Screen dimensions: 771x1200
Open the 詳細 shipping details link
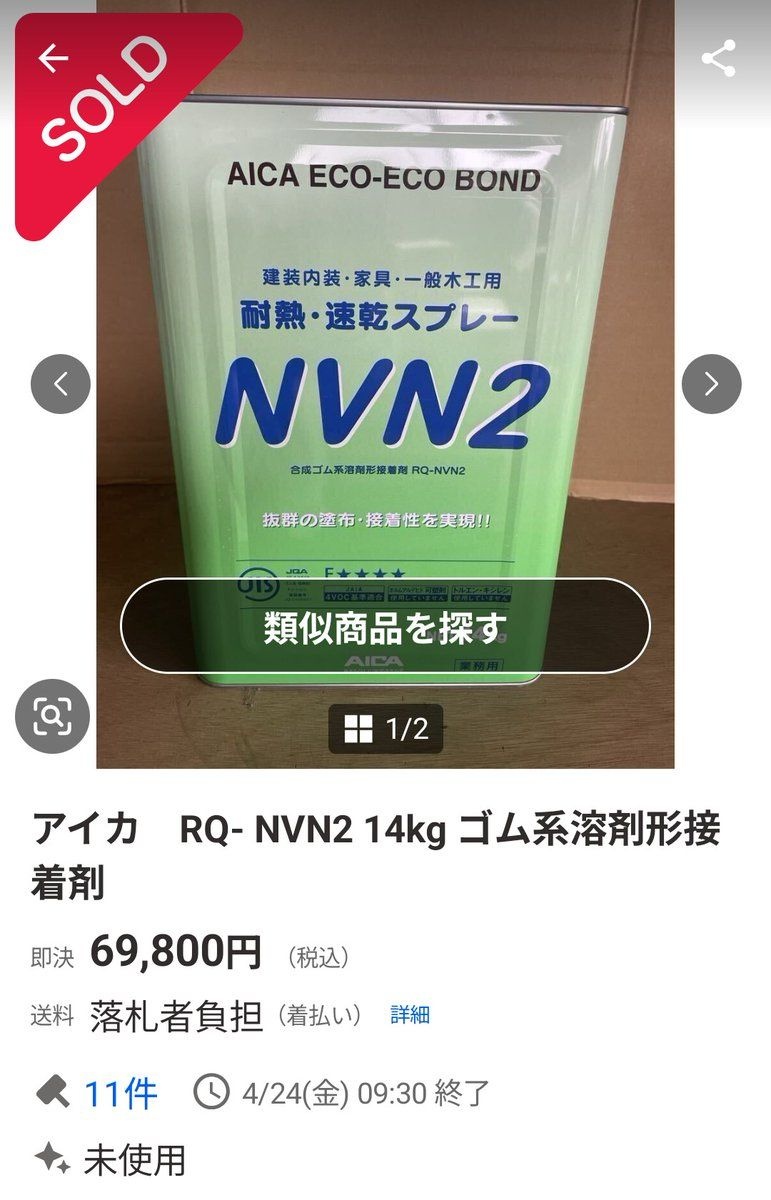(410, 1015)
